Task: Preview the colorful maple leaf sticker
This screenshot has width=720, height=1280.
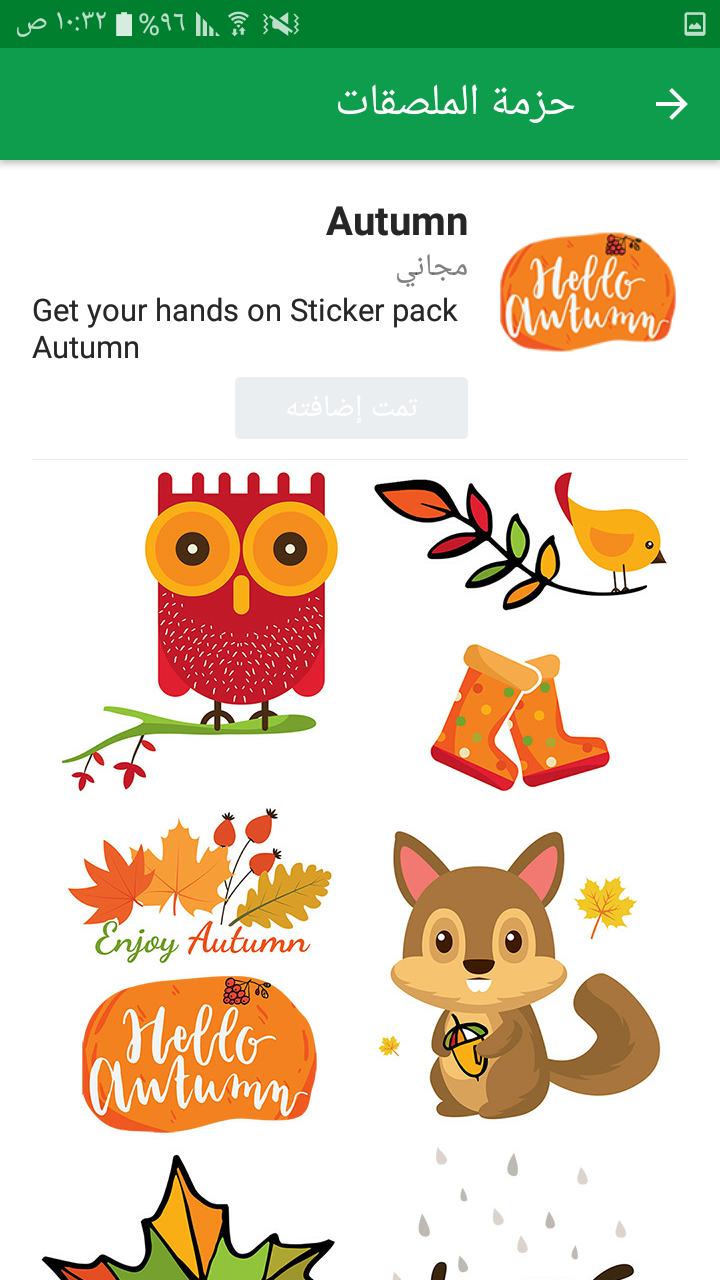Action: click(190, 1225)
